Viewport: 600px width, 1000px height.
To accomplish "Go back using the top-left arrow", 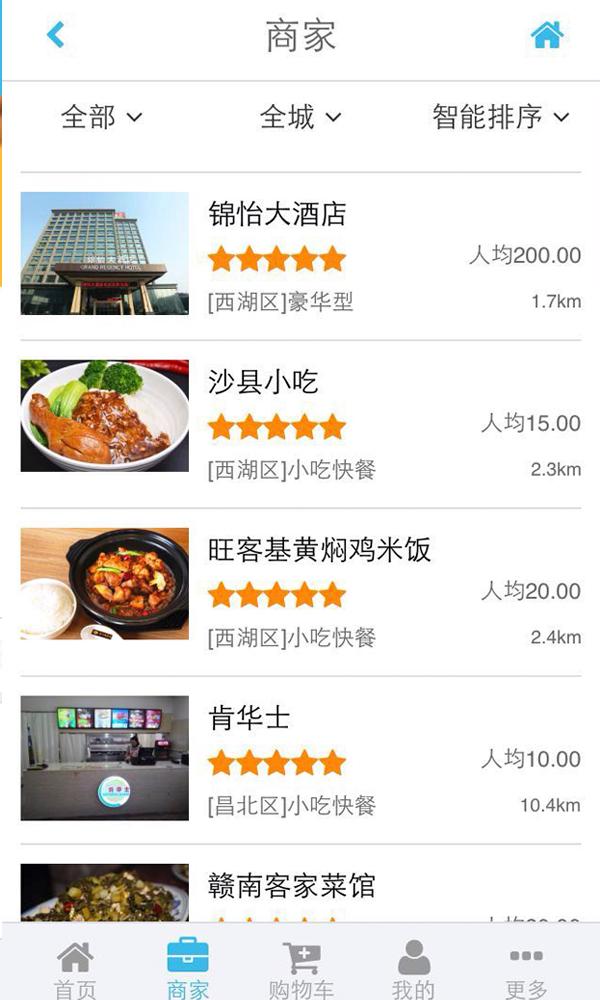I will point(56,35).
